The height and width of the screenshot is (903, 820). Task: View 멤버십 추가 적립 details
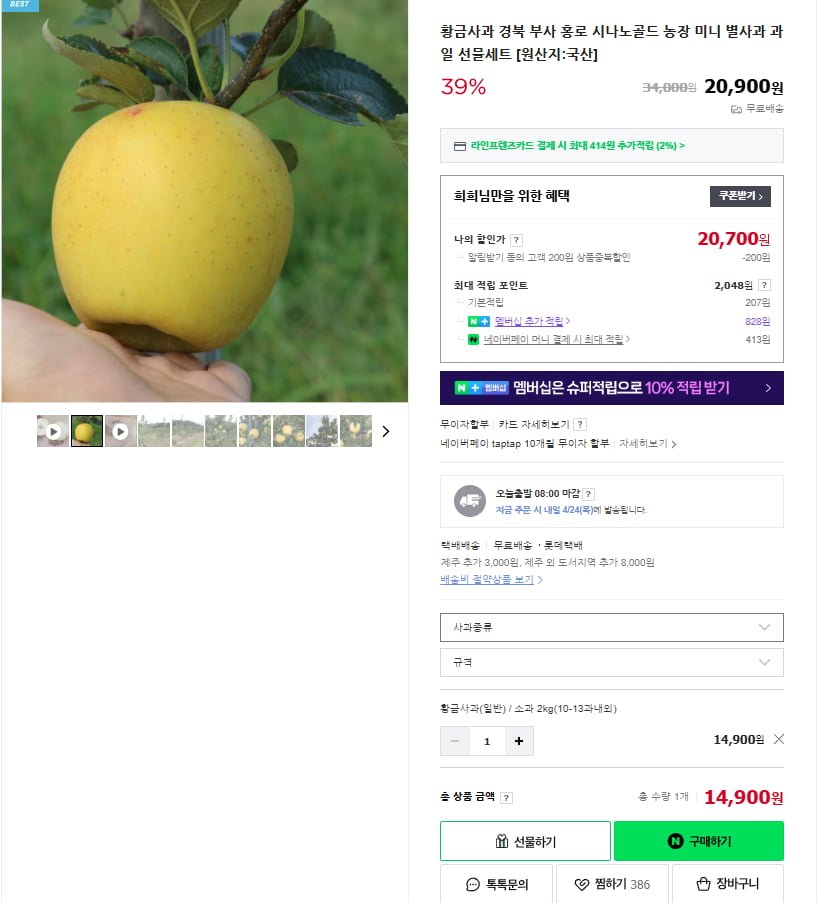pos(532,321)
